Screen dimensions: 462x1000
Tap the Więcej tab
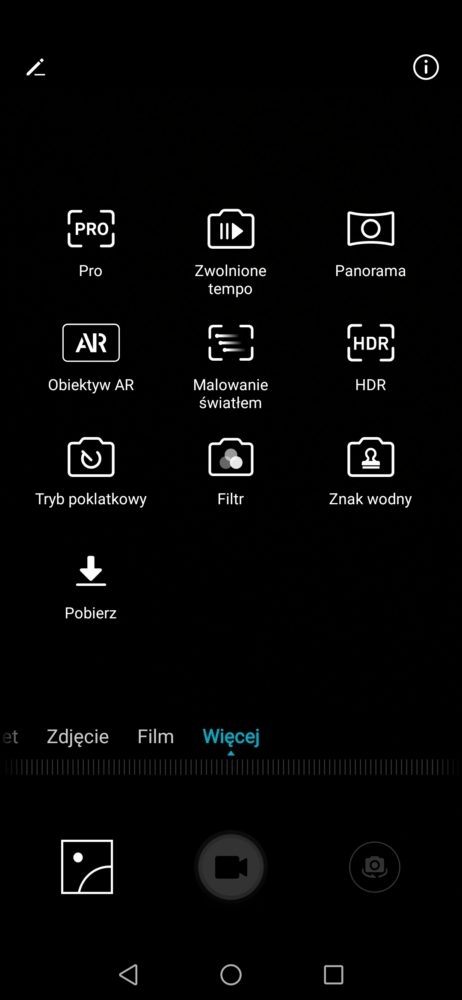(x=231, y=737)
